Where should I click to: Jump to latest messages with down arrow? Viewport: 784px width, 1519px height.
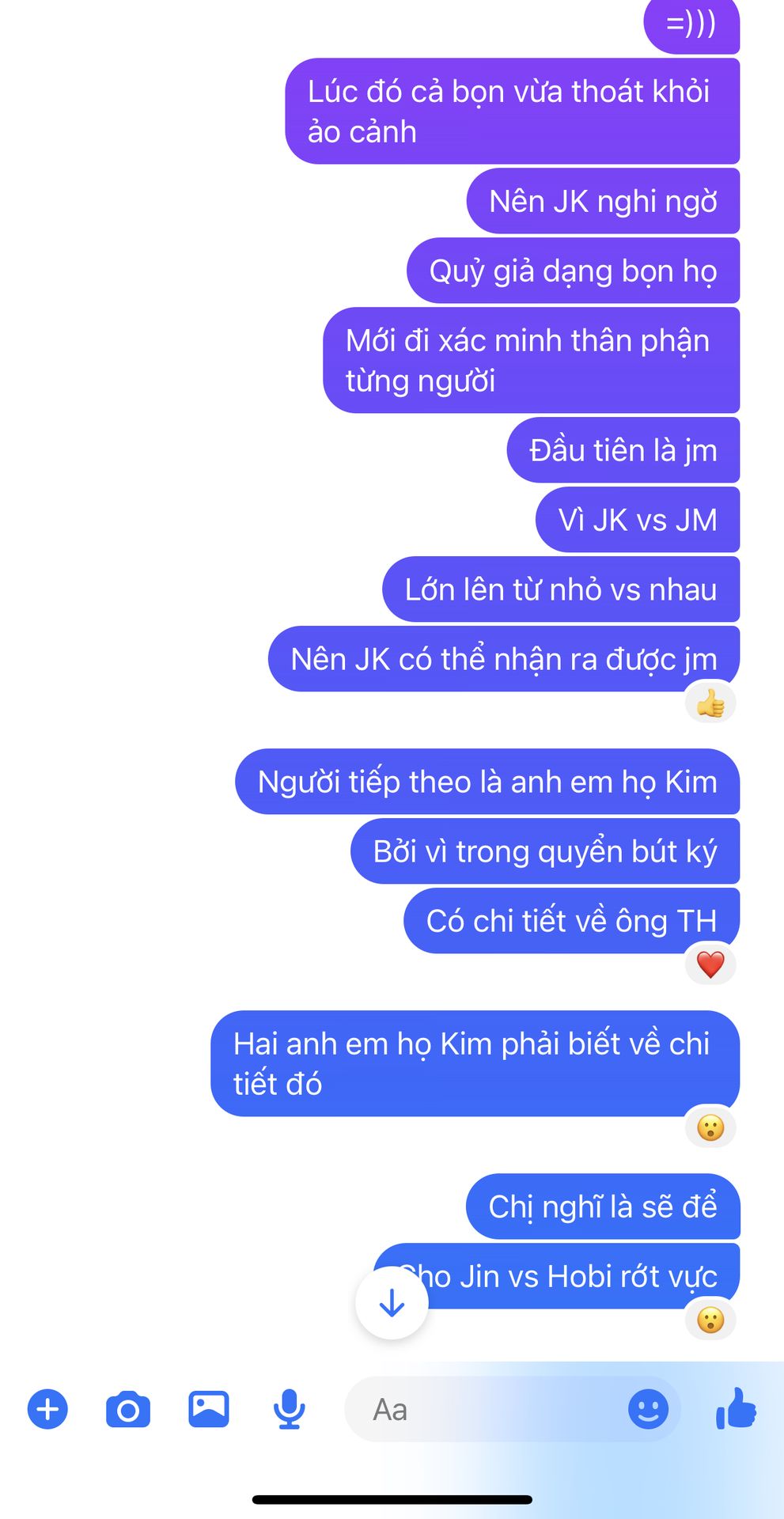point(392,1302)
